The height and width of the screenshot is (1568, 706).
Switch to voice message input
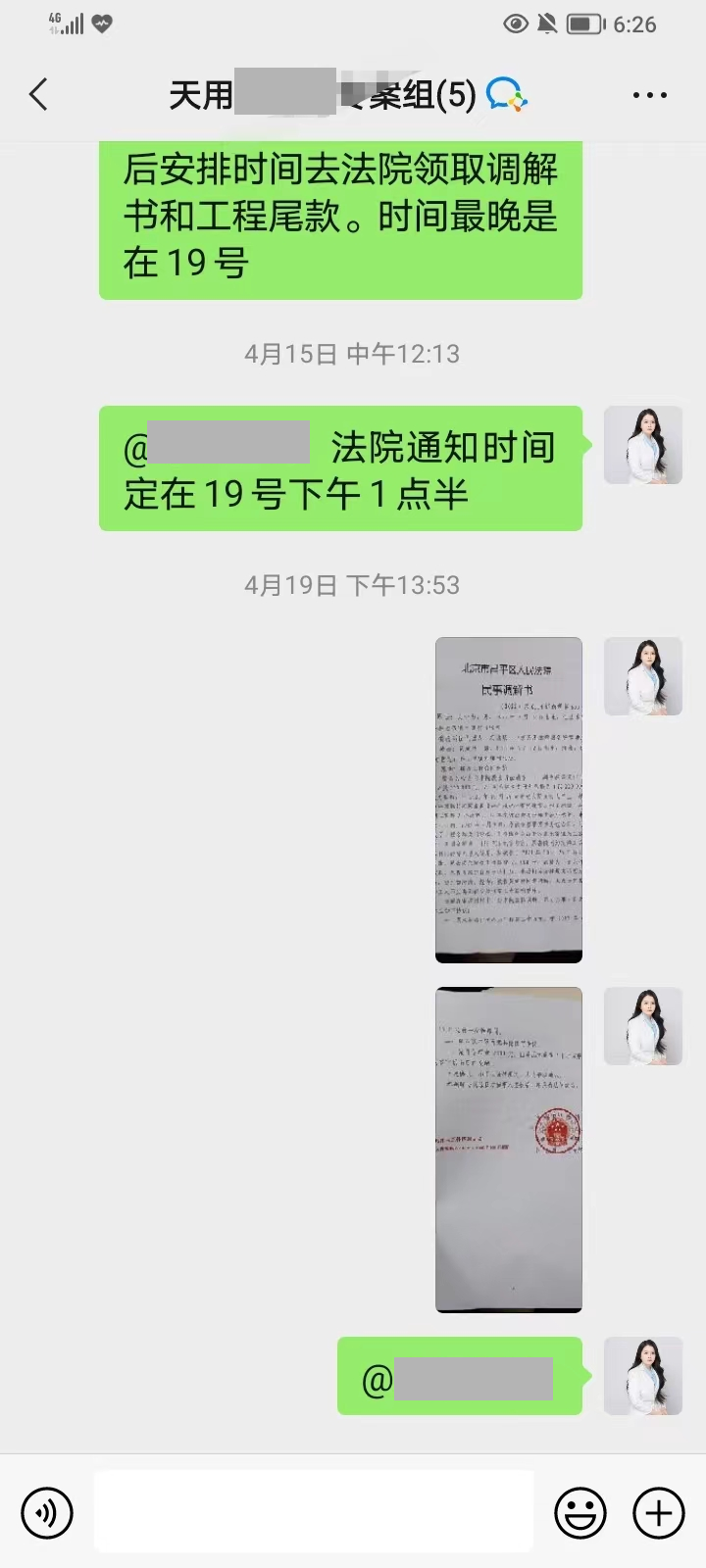[47, 1512]
